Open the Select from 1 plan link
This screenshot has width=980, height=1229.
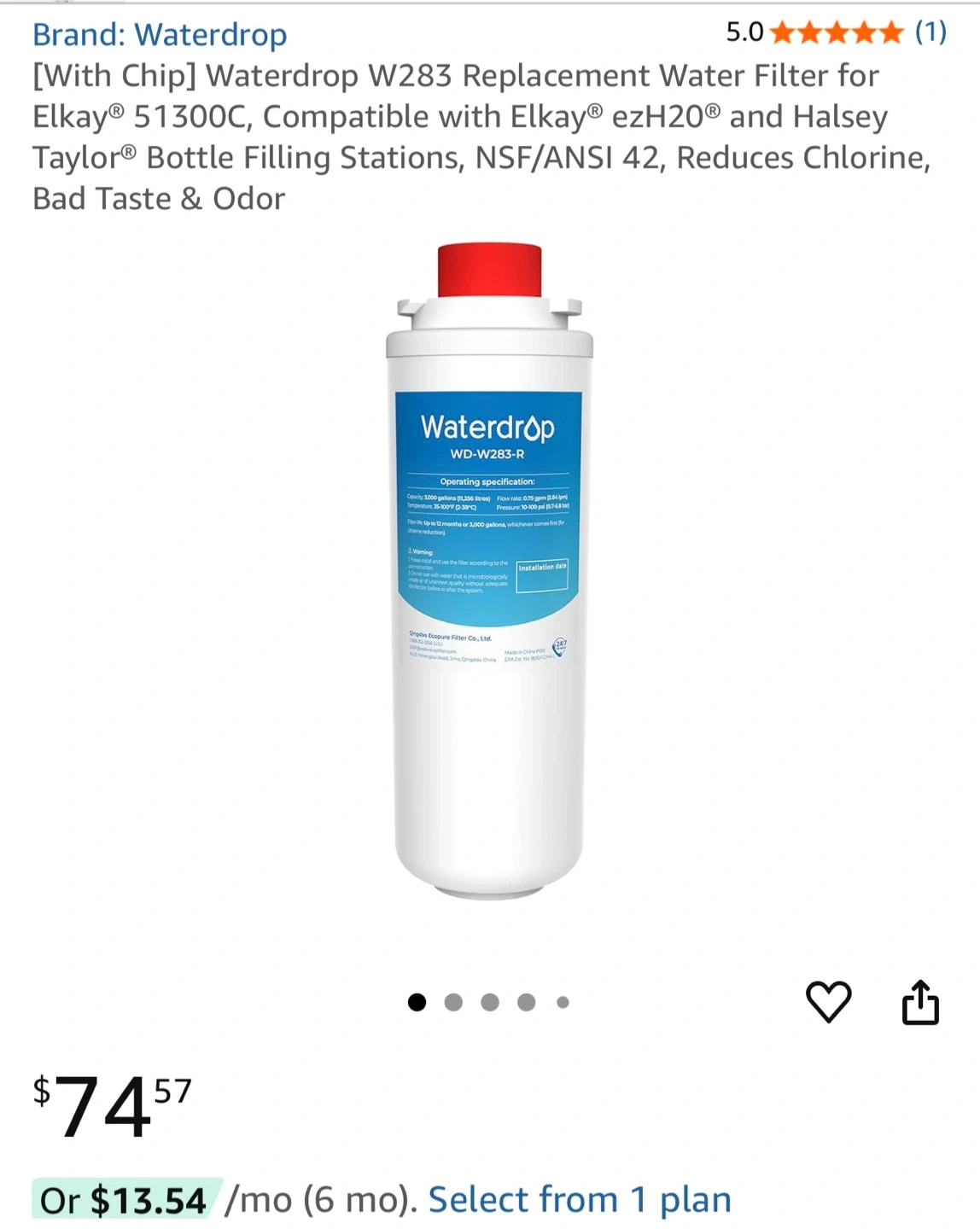coord(580,1199)
